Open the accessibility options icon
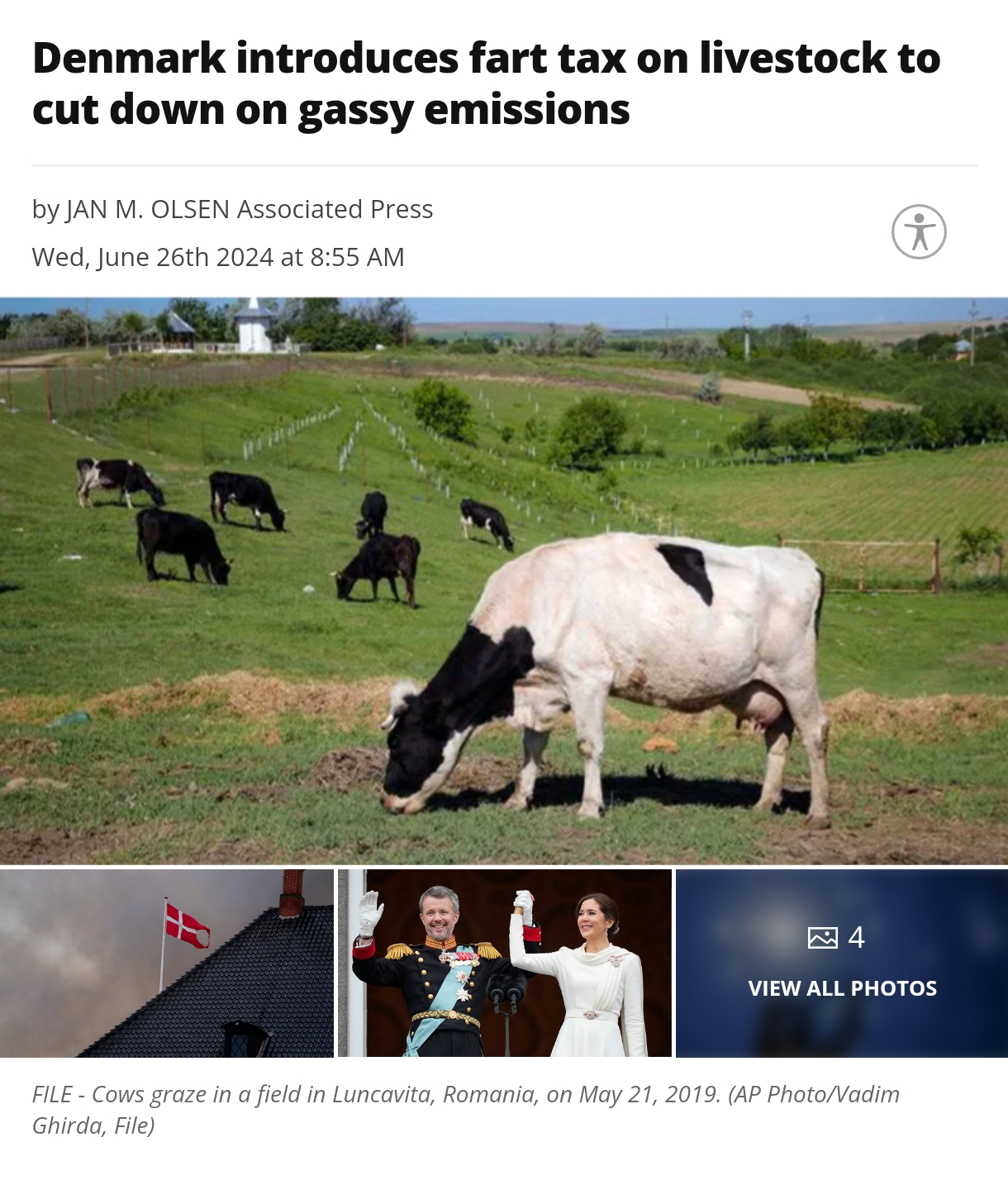This screenshot has width=1008, height=1180. (918, 232)
